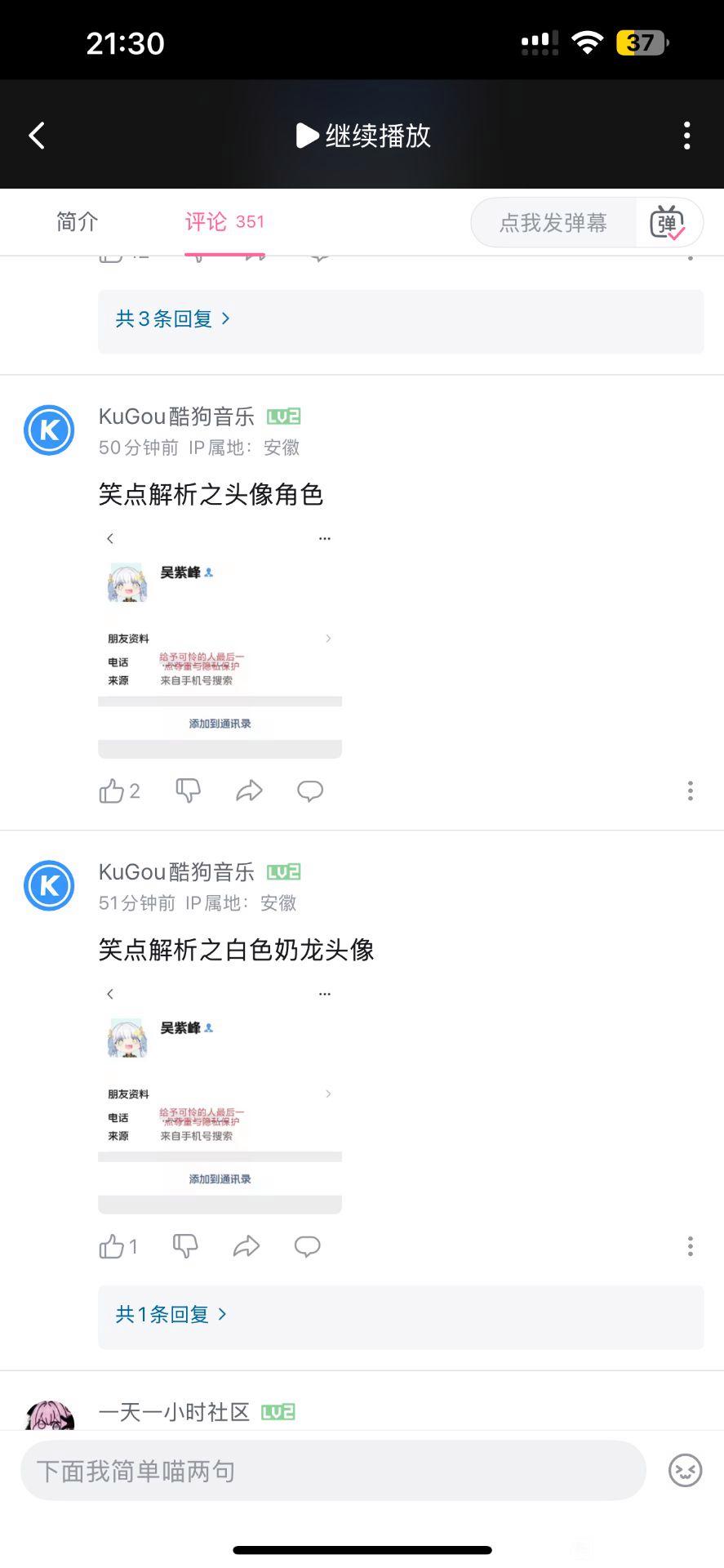Viewport: 724px width, 1568px height.
Task: Expand the 共3条回复 replies
Action: [172, 318]
